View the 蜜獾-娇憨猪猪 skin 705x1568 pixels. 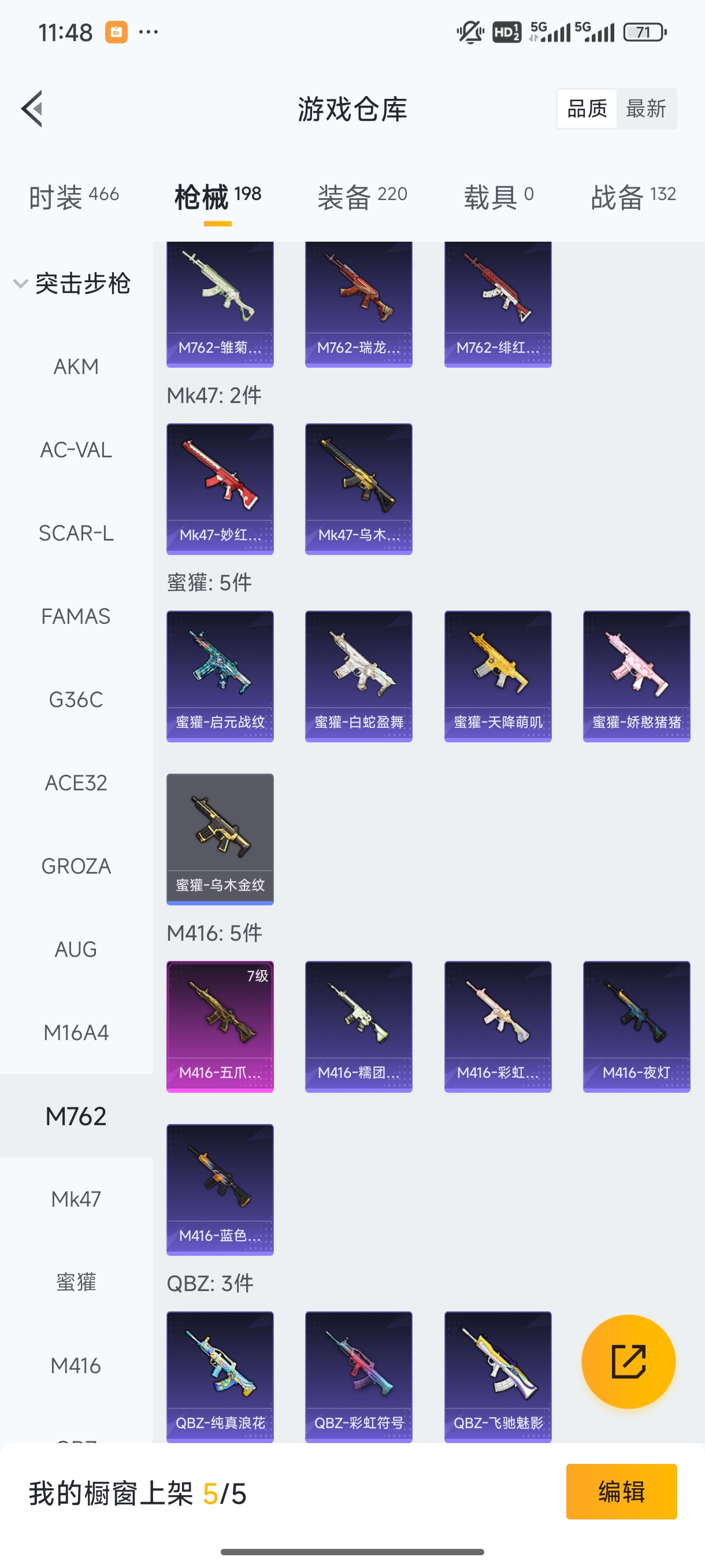tap(636, 676)
